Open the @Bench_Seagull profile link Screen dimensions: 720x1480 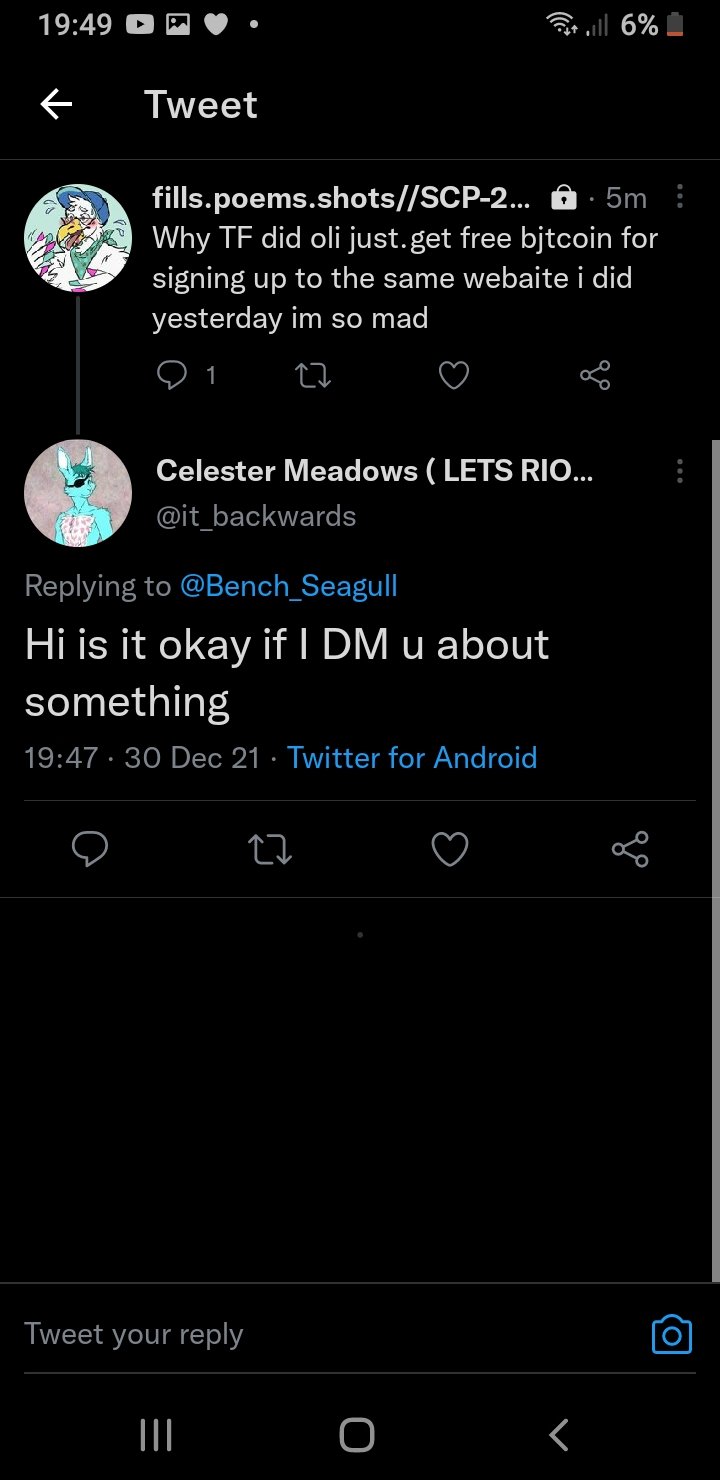pyautogui.click(x=288, y=586)
